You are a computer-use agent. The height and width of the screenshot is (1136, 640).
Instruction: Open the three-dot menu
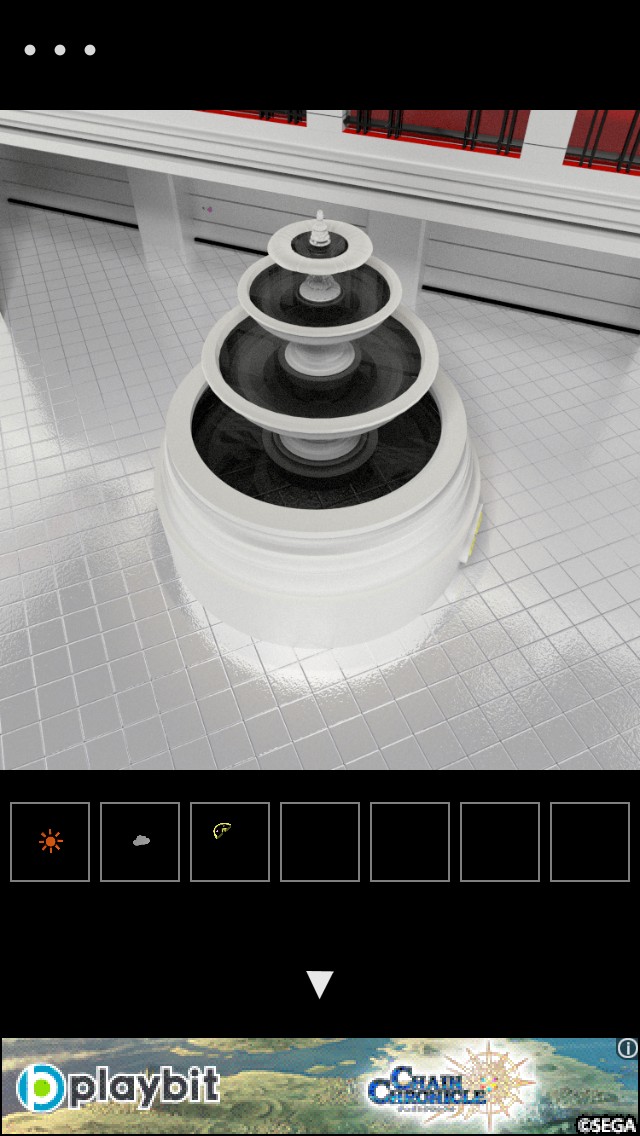pos(60,50)
